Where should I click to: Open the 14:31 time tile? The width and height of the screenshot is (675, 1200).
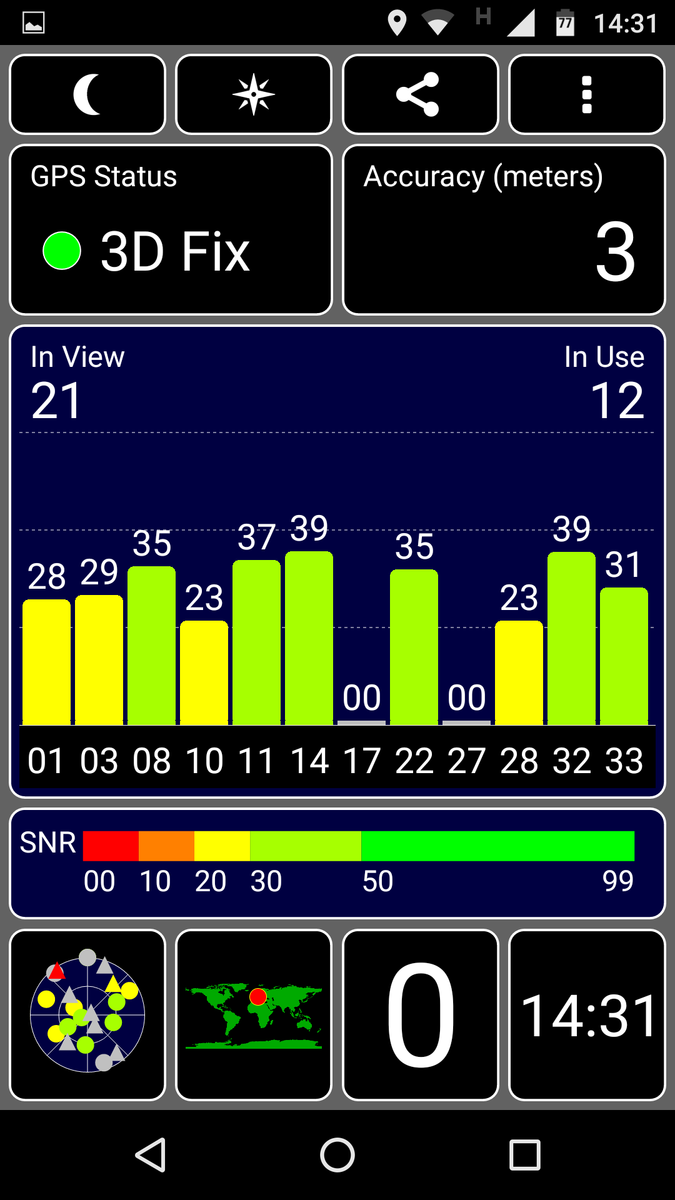pyautogui.click(x=587, y=1015)
